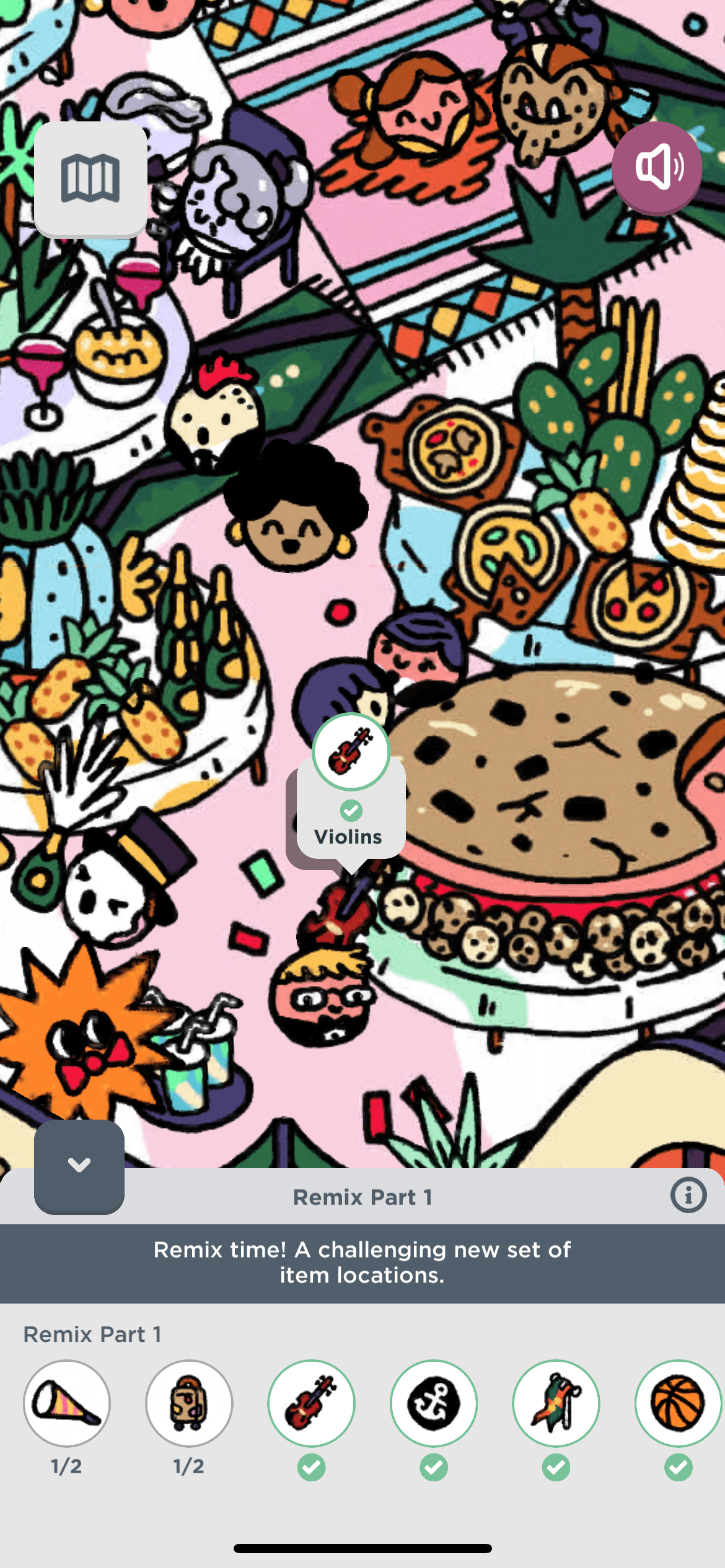This screenshot has width=725, height=1568.
Task: Select the party horn item
Action: pos(67,1403)
